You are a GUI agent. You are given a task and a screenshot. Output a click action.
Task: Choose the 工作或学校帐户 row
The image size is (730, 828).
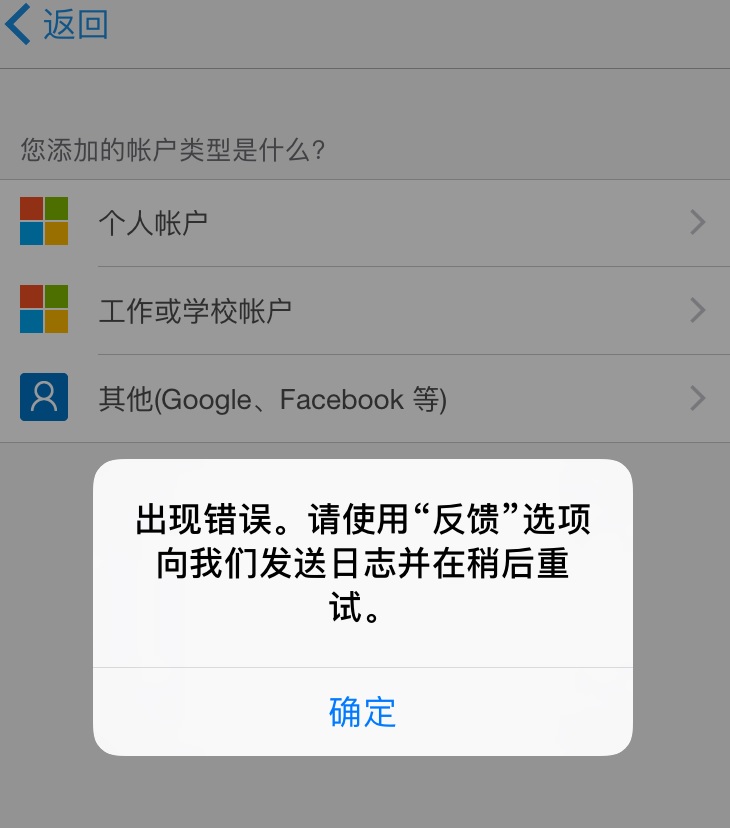[364, 310]
